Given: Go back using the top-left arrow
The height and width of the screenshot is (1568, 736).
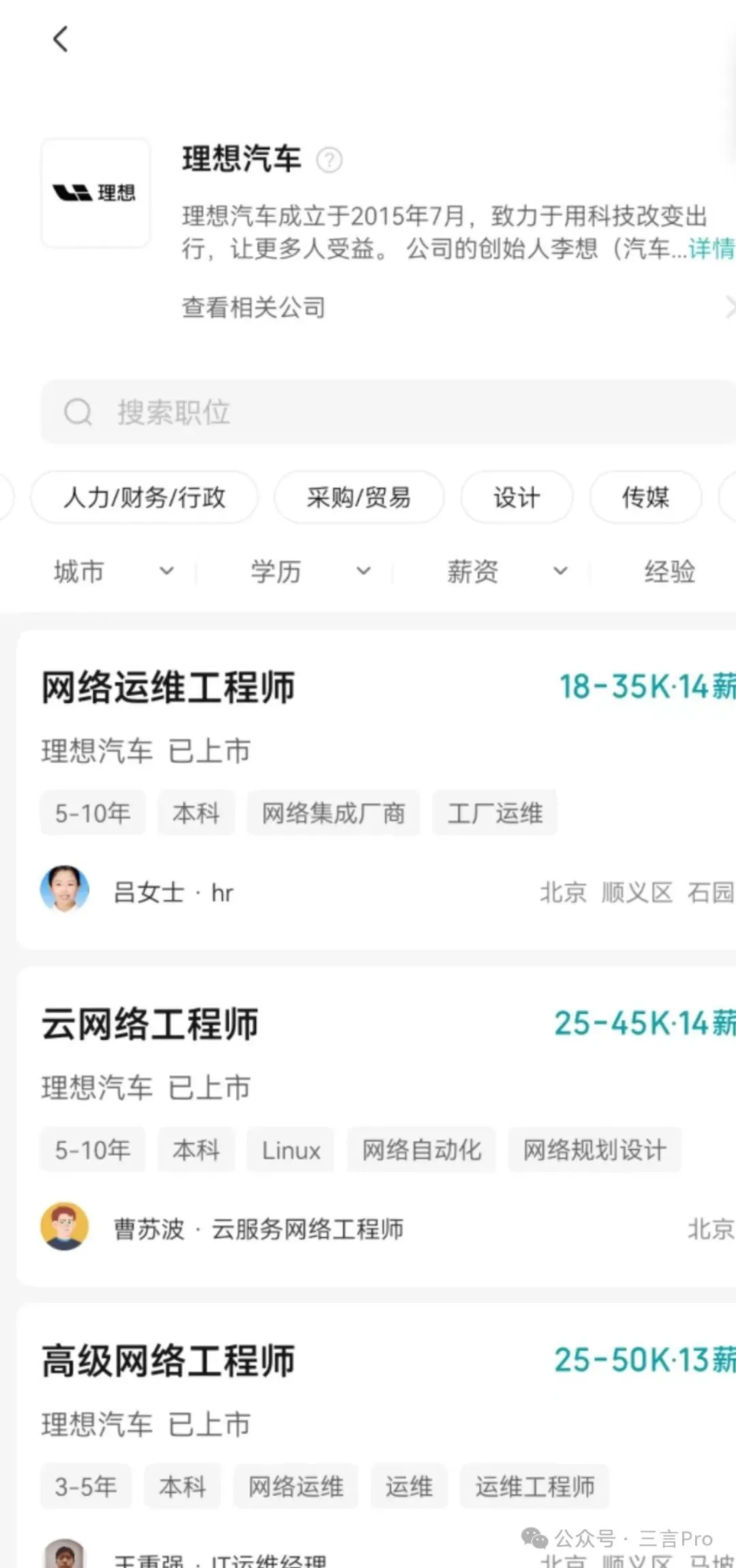Looking at the screenshot, I should [x=61, y=39].
